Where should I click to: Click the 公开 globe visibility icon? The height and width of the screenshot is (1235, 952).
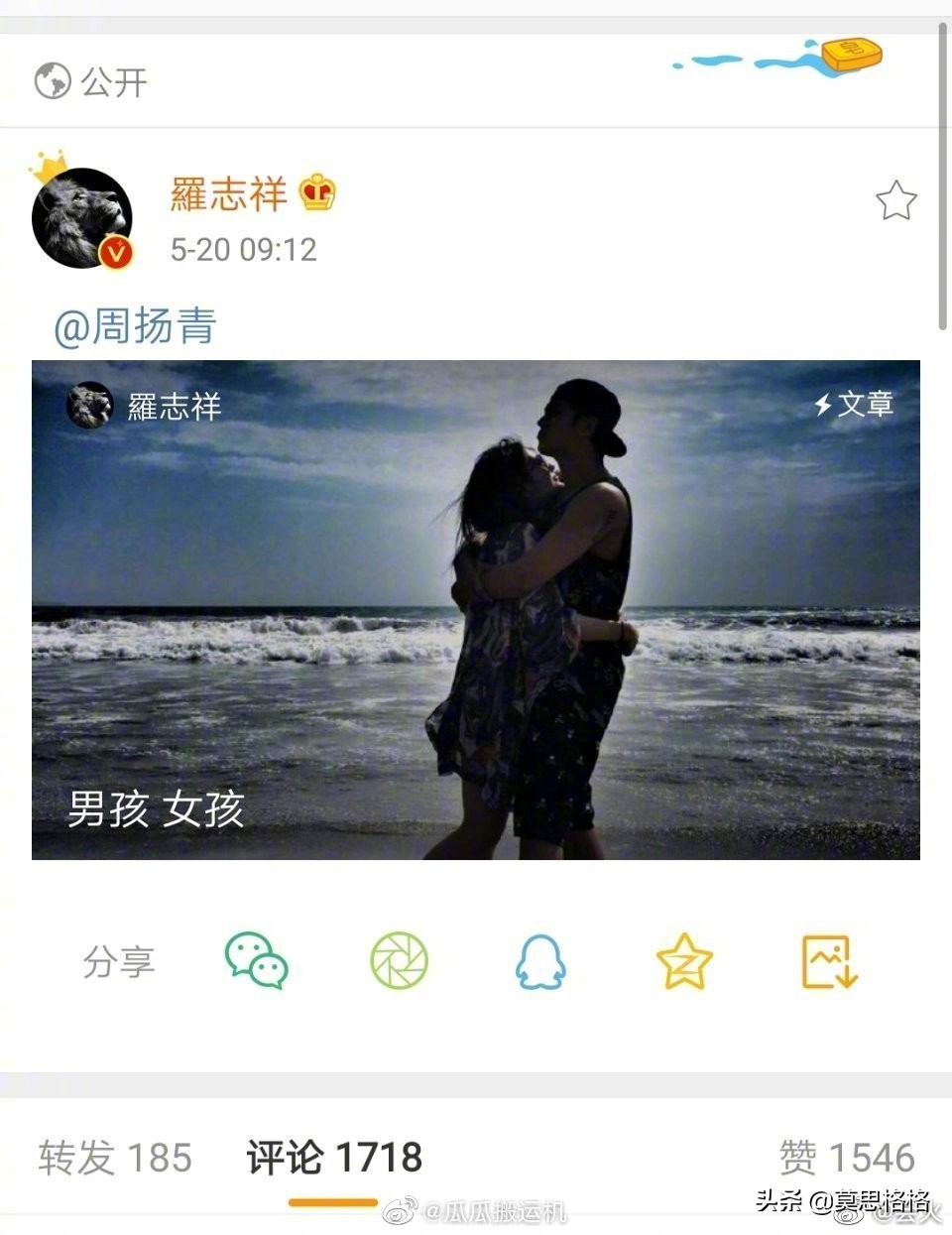[52, 82]
